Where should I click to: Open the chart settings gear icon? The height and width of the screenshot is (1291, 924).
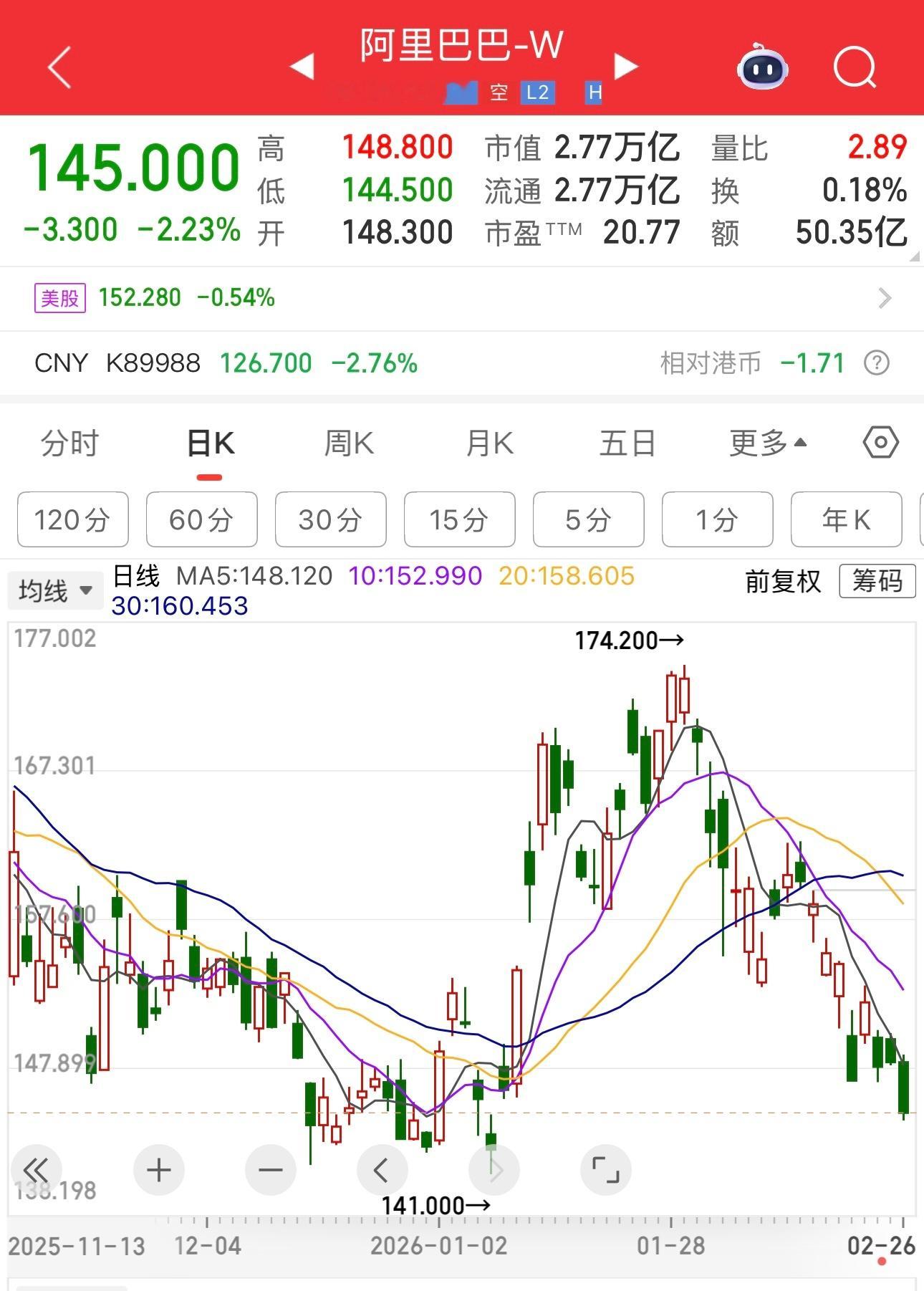pyautogui.click(x=880, y=443)
